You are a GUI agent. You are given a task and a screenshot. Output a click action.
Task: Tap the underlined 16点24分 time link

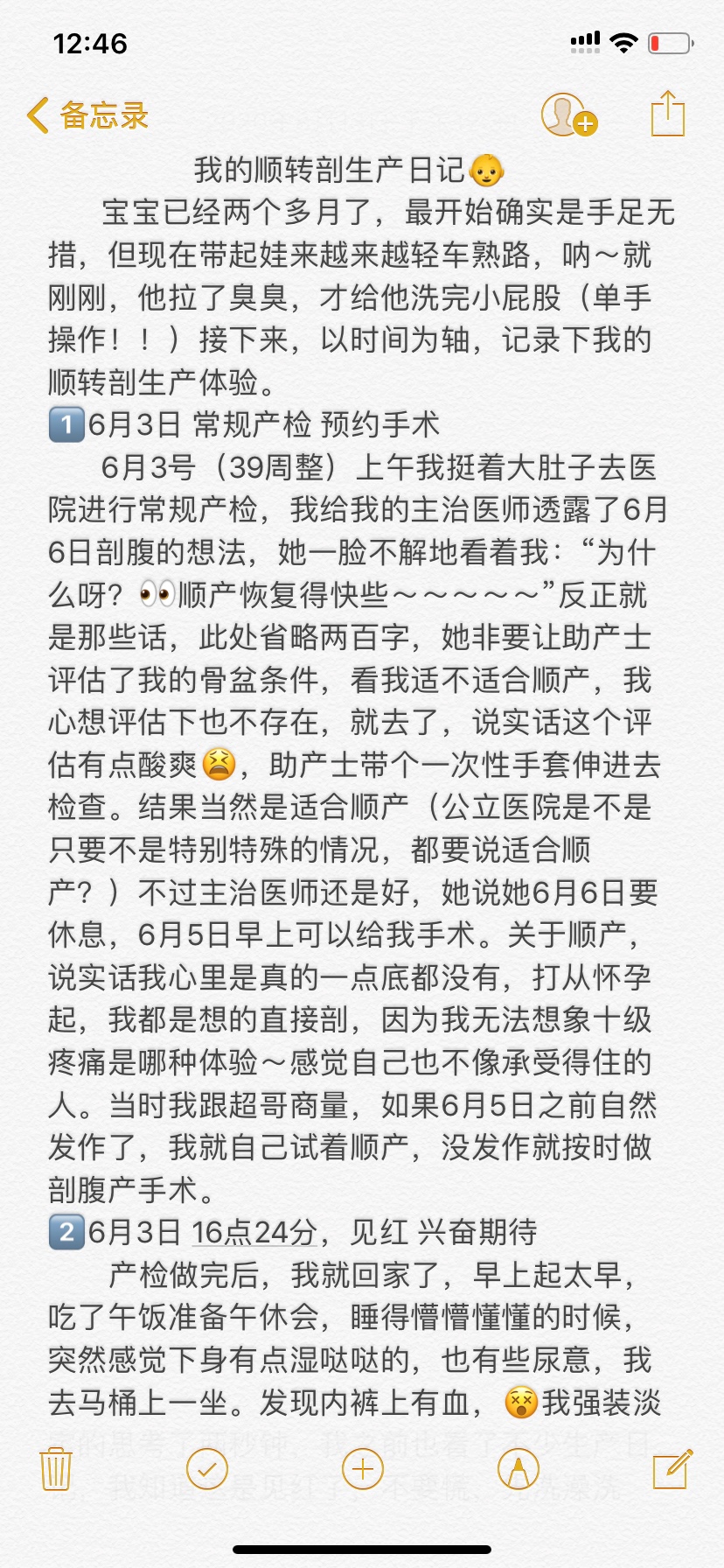pyautogui.click(x=254, y=1232)
